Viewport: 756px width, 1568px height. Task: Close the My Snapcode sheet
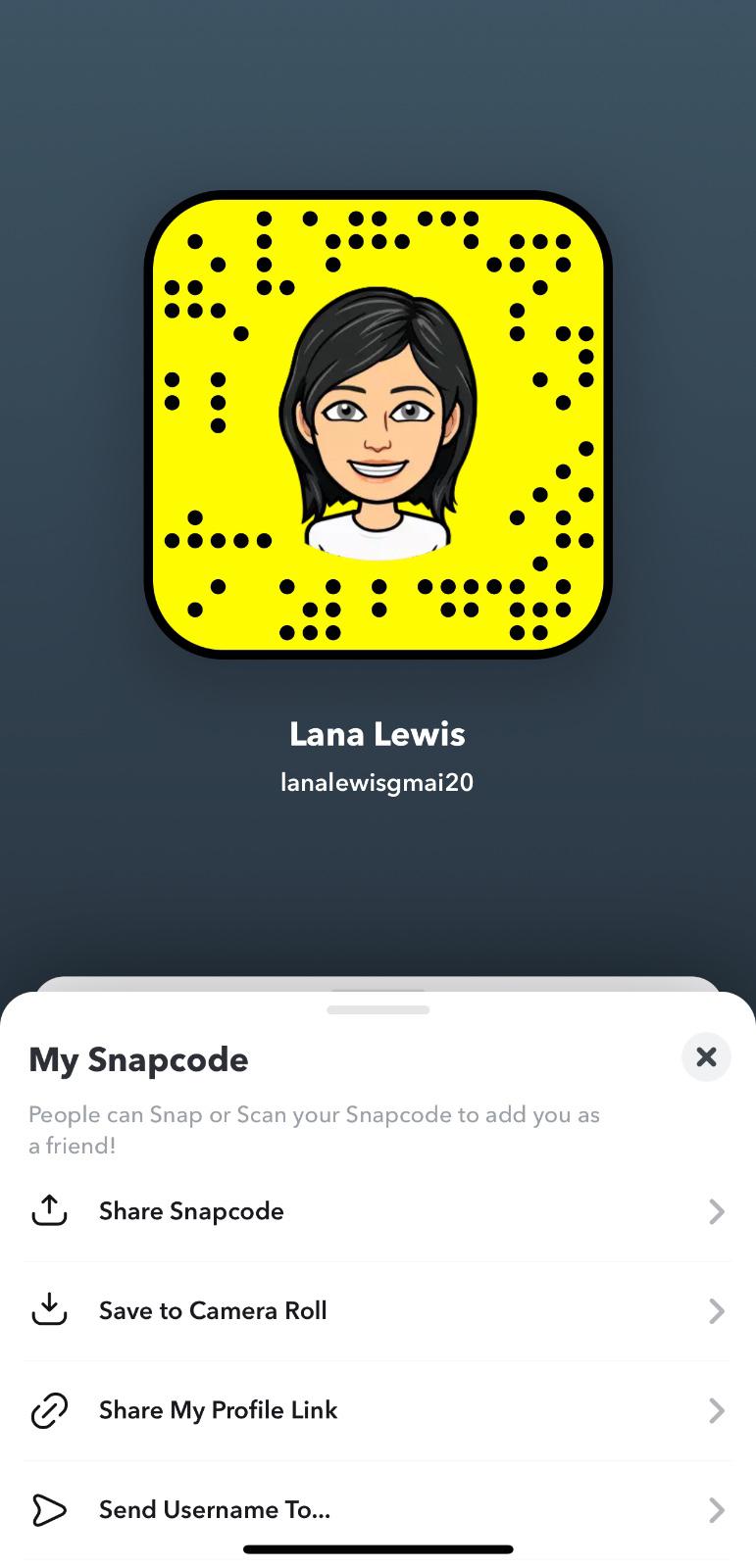pos(706,1057)
